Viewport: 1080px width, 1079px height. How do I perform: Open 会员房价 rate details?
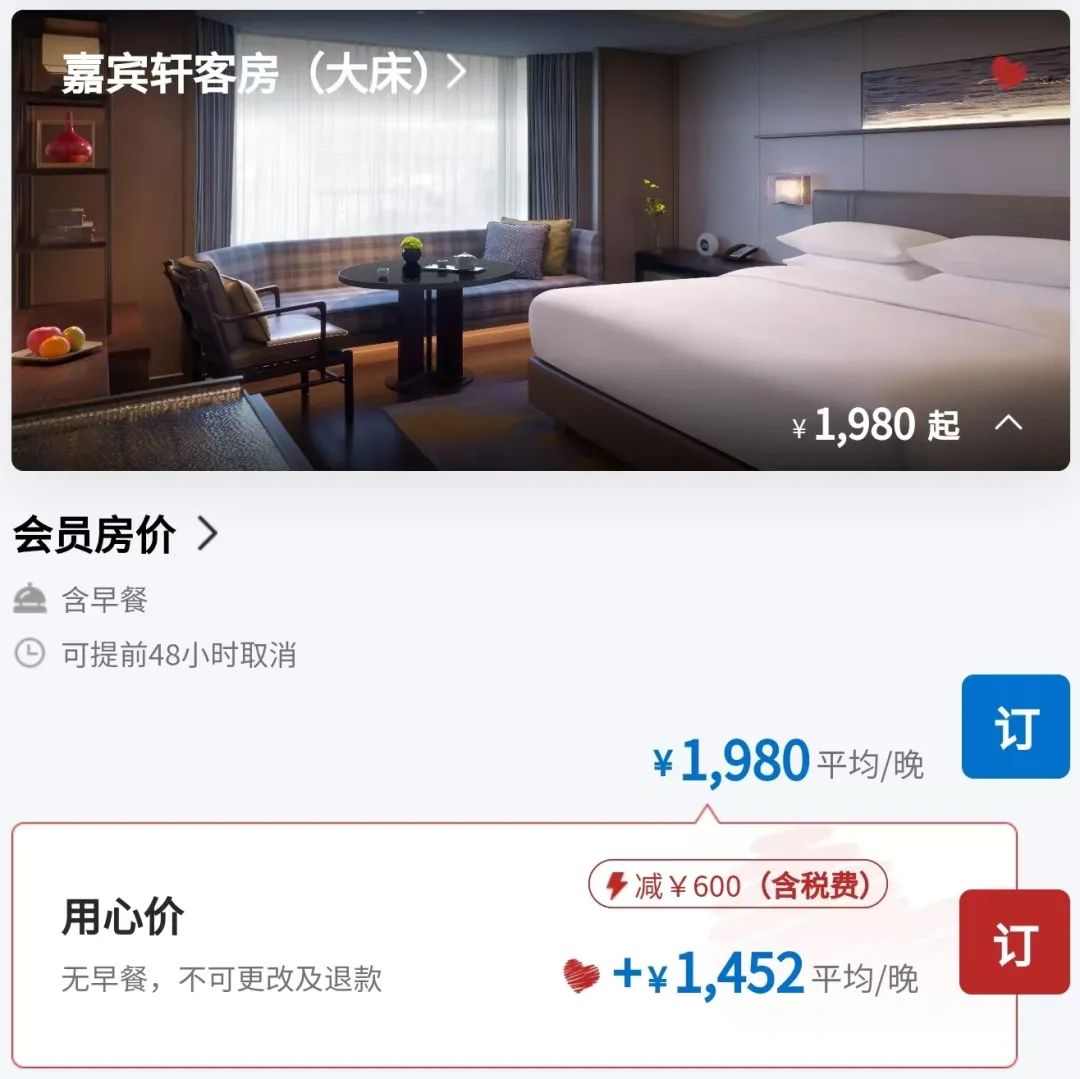tap(115, 536)
